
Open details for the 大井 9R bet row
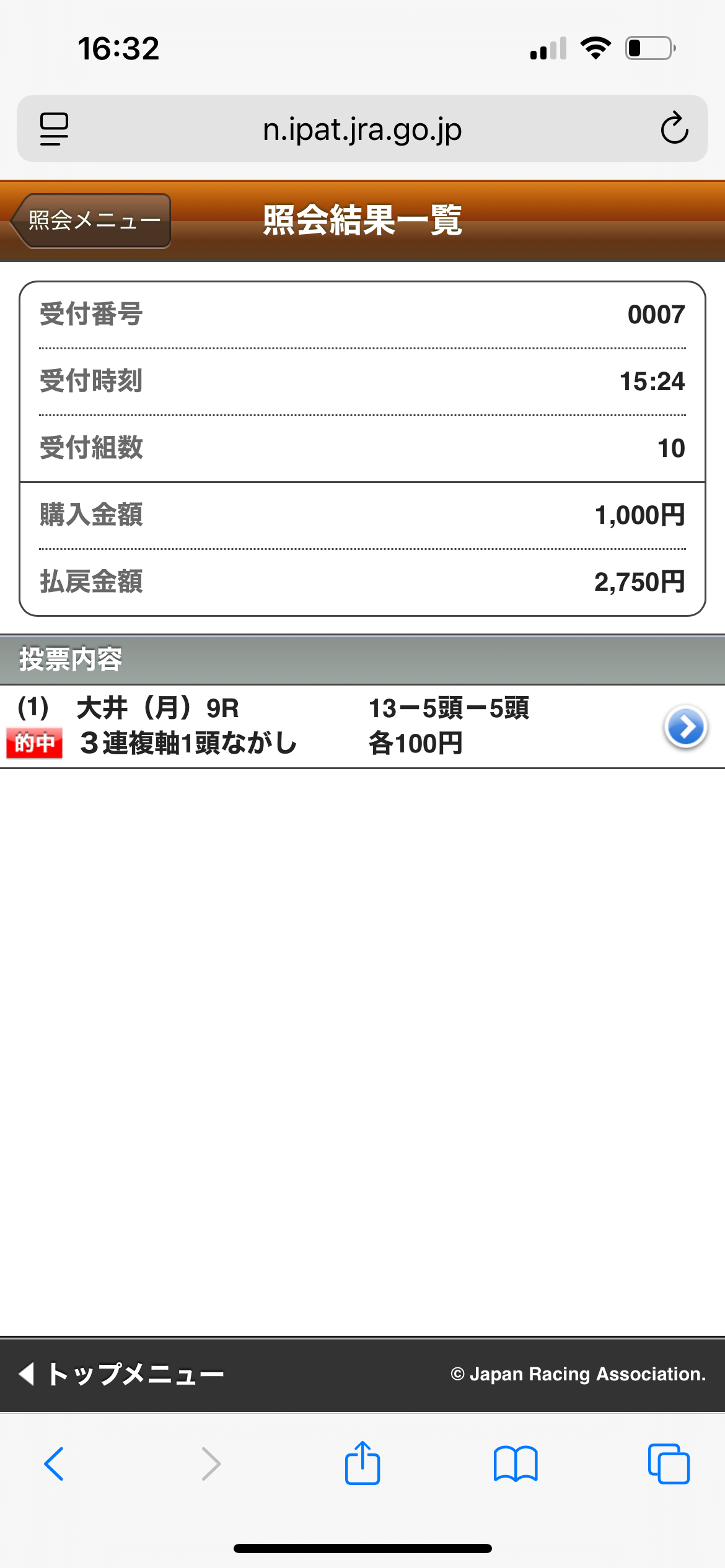click(685, 727)
